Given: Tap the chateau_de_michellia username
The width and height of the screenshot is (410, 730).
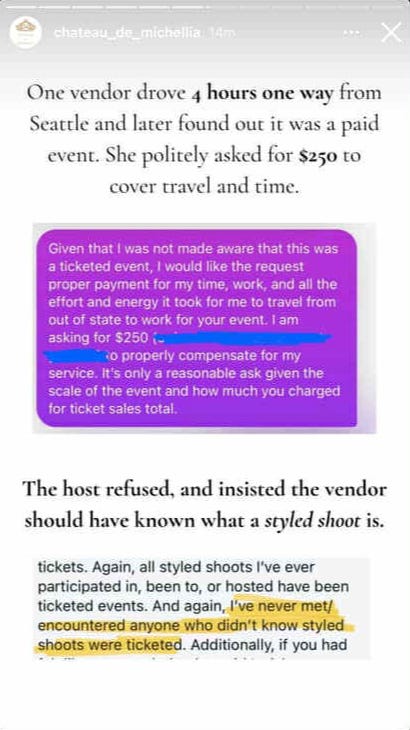Looking at the screenshot, I should tap(128, 33).
